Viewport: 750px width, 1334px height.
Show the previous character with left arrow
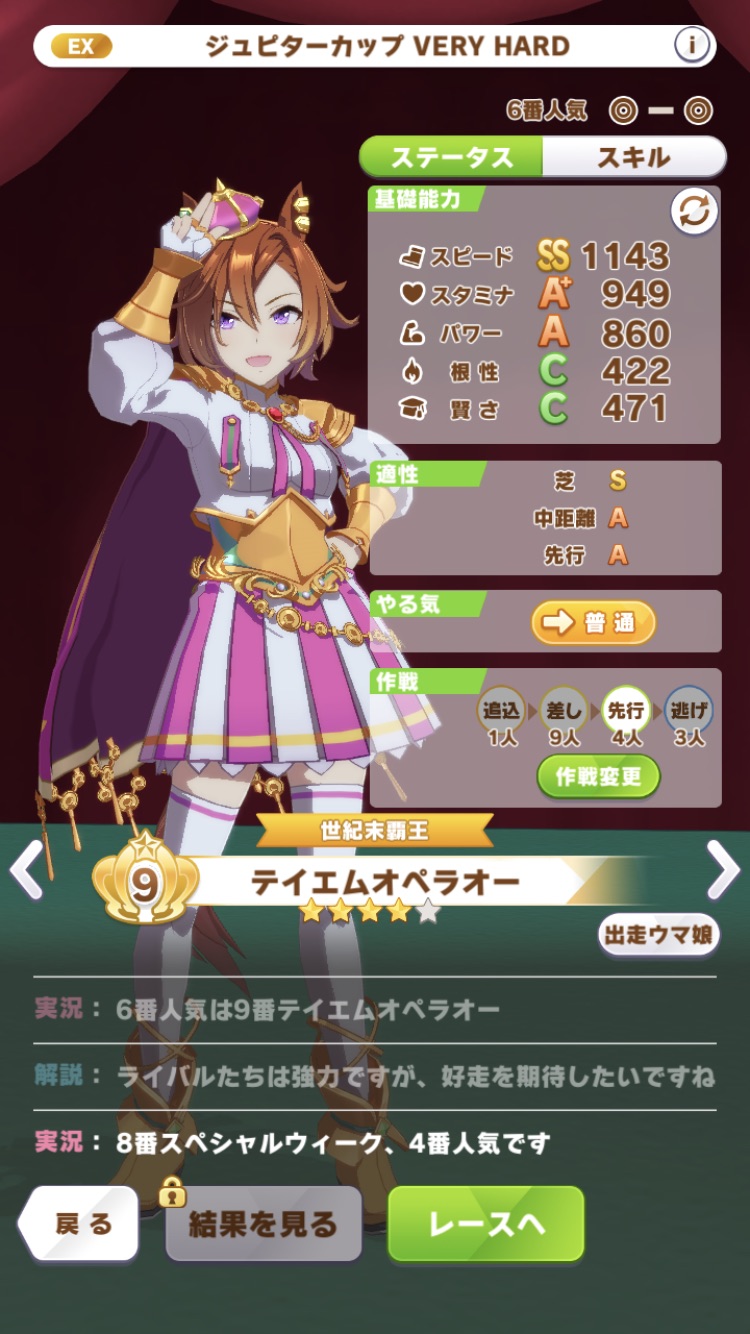point(27,869)
